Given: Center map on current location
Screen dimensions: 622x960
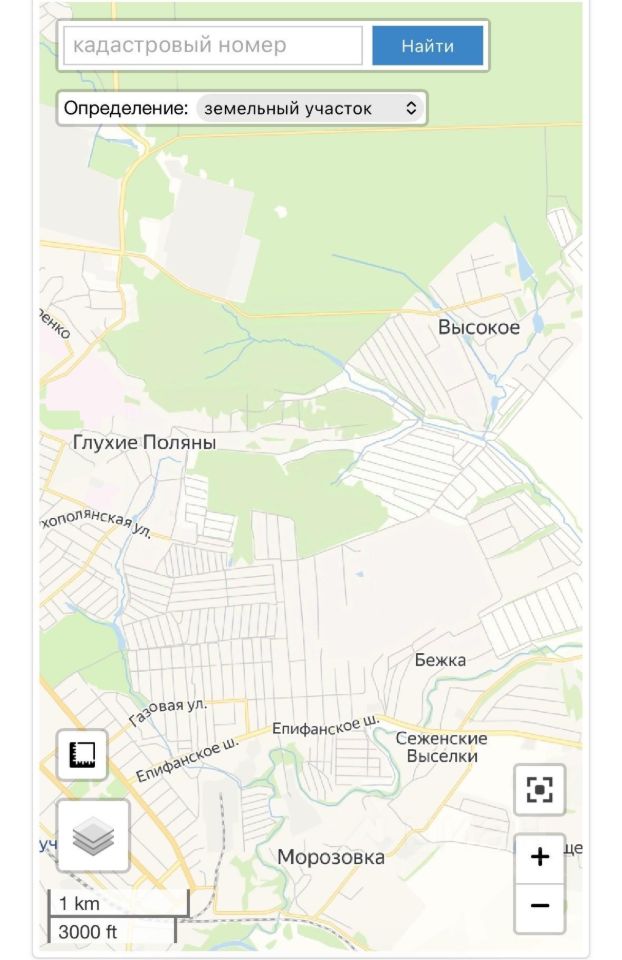Looking at the screenshot, I should click(539, 791).
